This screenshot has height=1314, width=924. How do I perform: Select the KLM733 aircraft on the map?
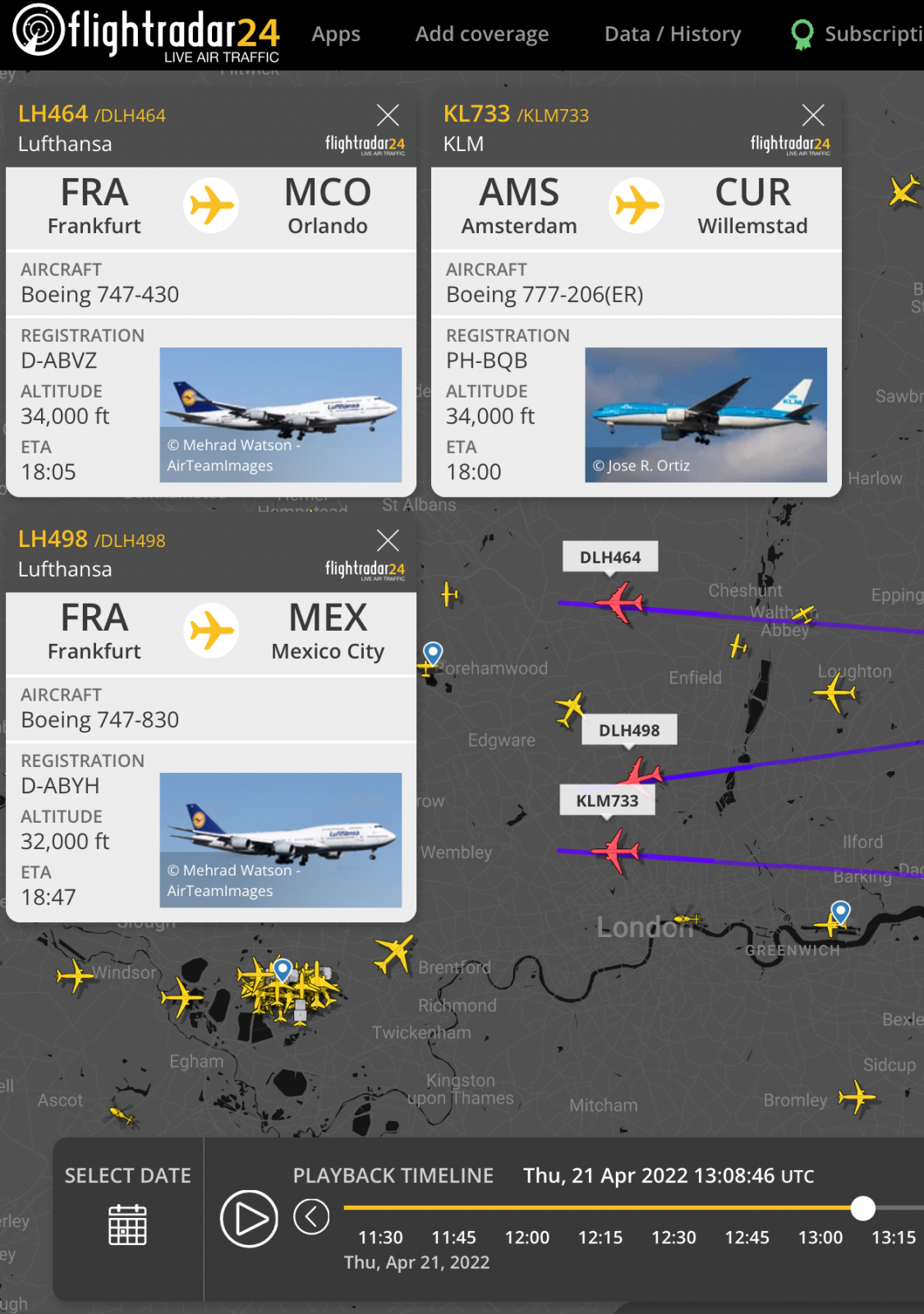617,850
